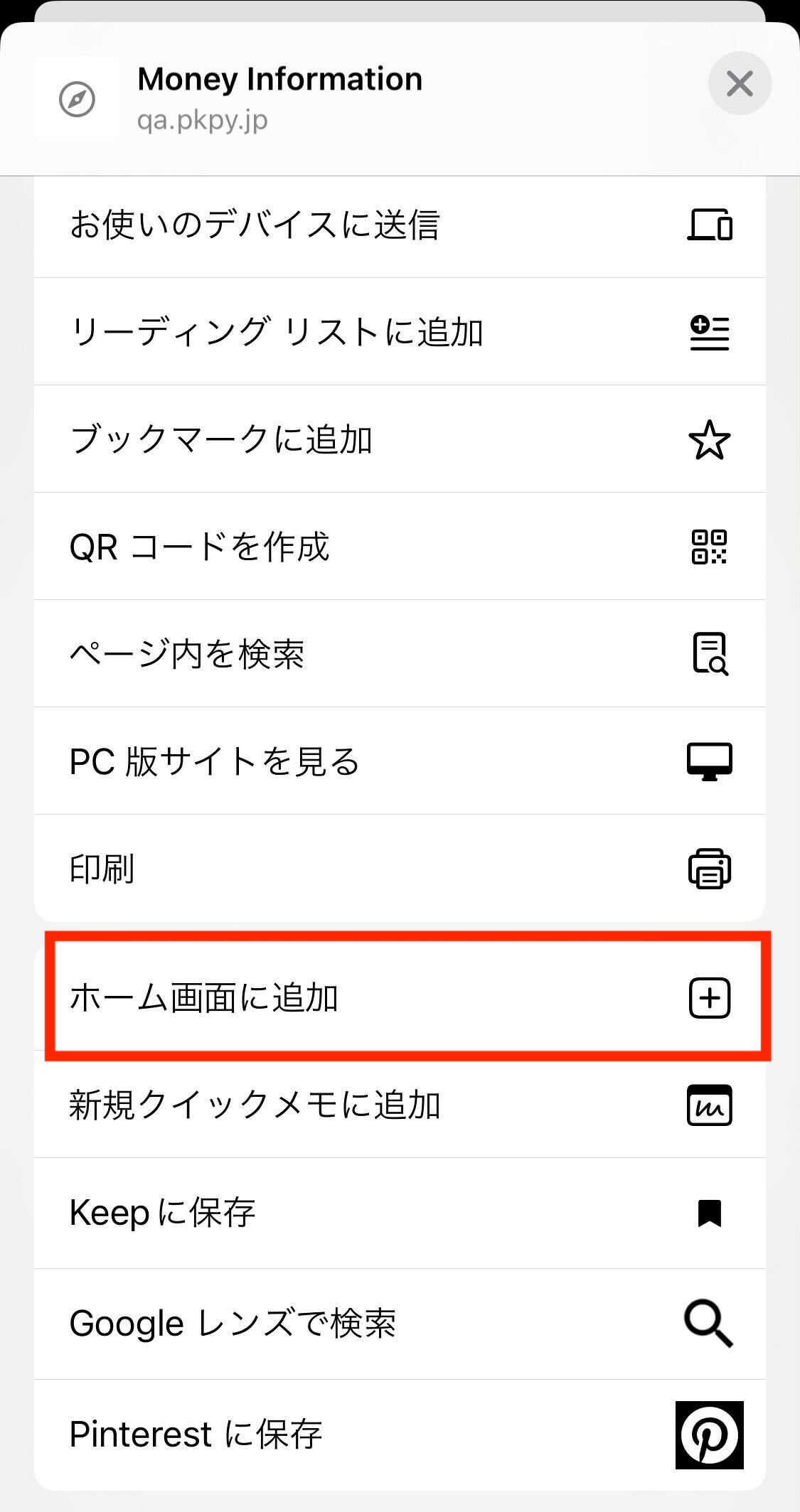Screen dimensions: 800x1512
Task: Select QR コードを作成
Action: (400, 547)
